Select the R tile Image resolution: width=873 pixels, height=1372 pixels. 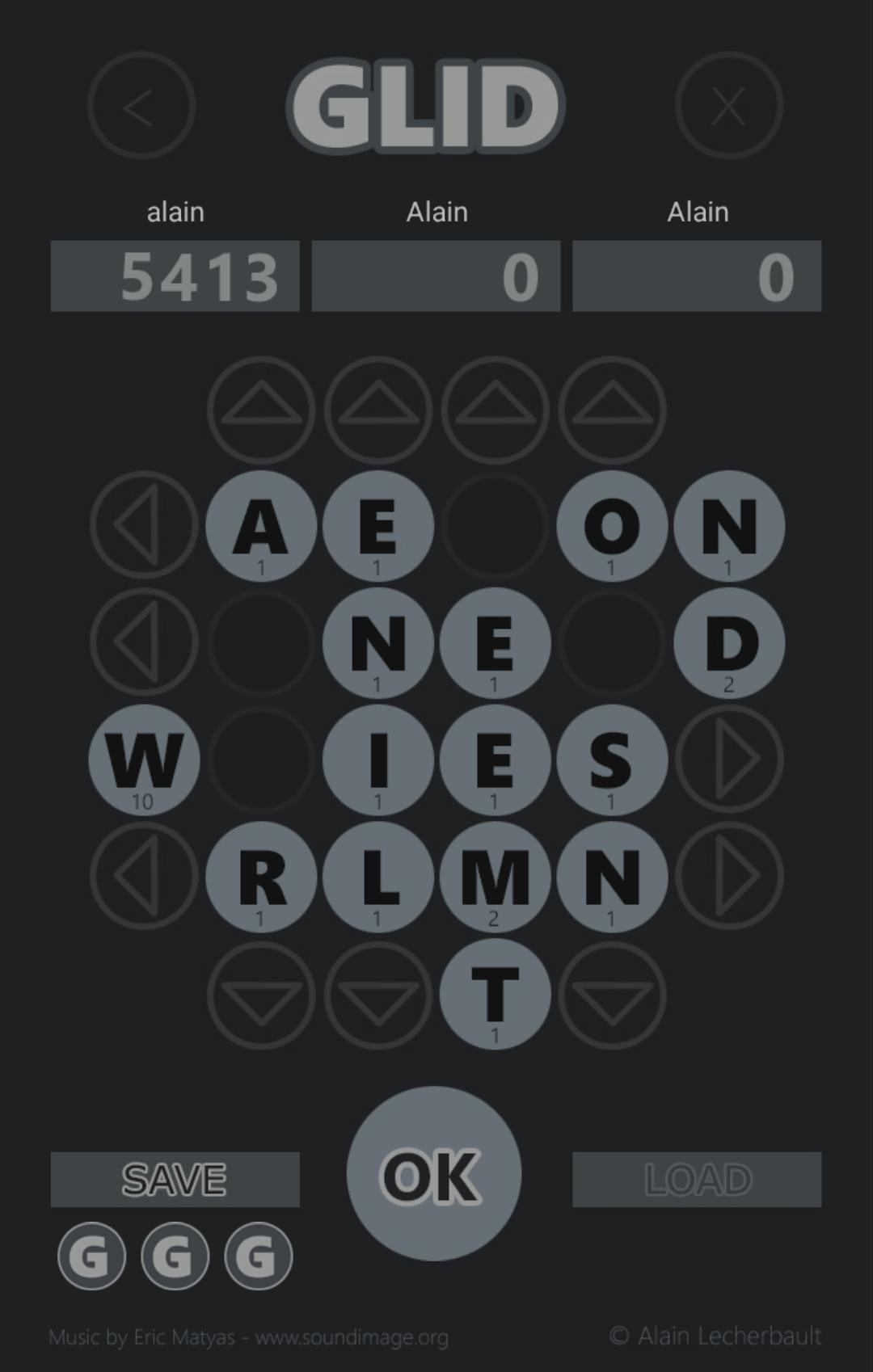261,877
